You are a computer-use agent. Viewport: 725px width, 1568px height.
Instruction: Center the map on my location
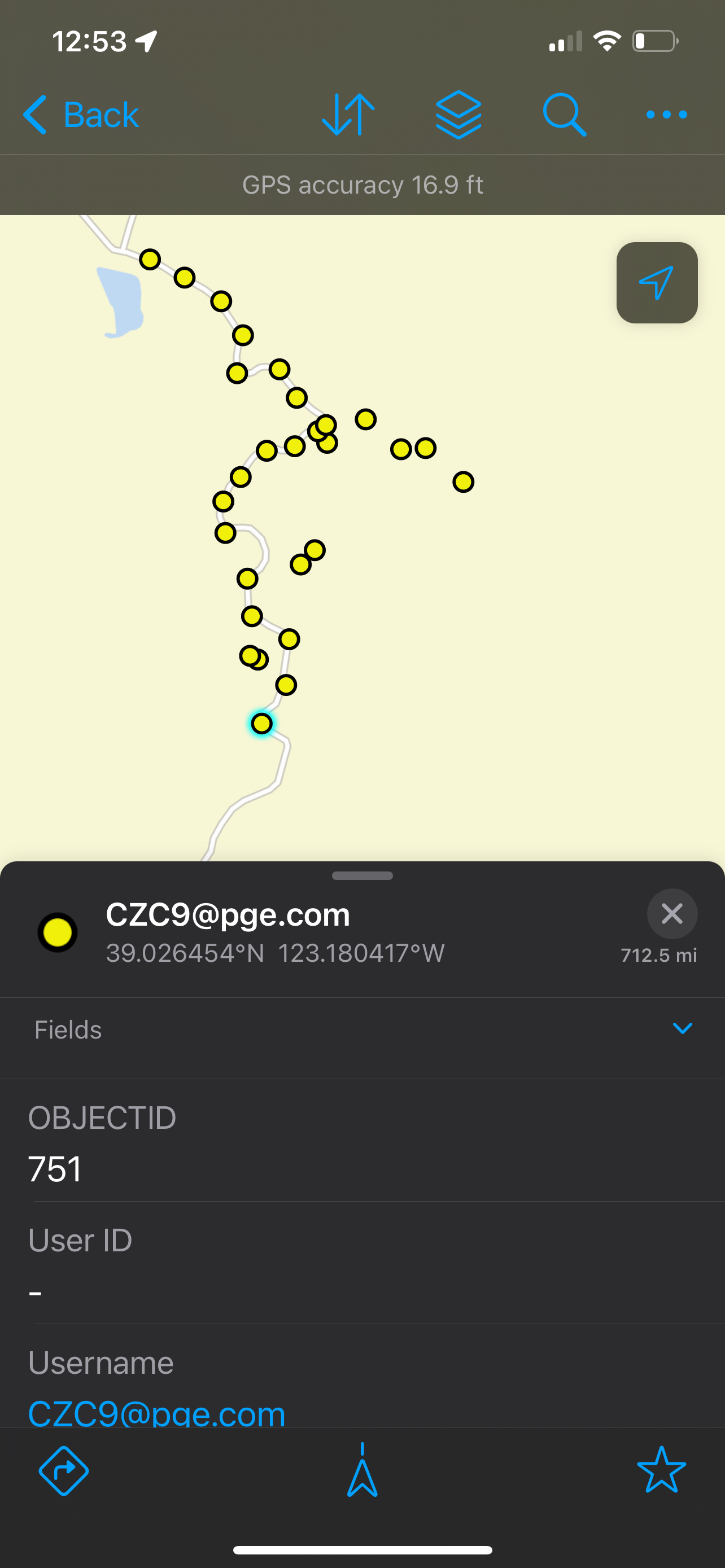[657, 282]
